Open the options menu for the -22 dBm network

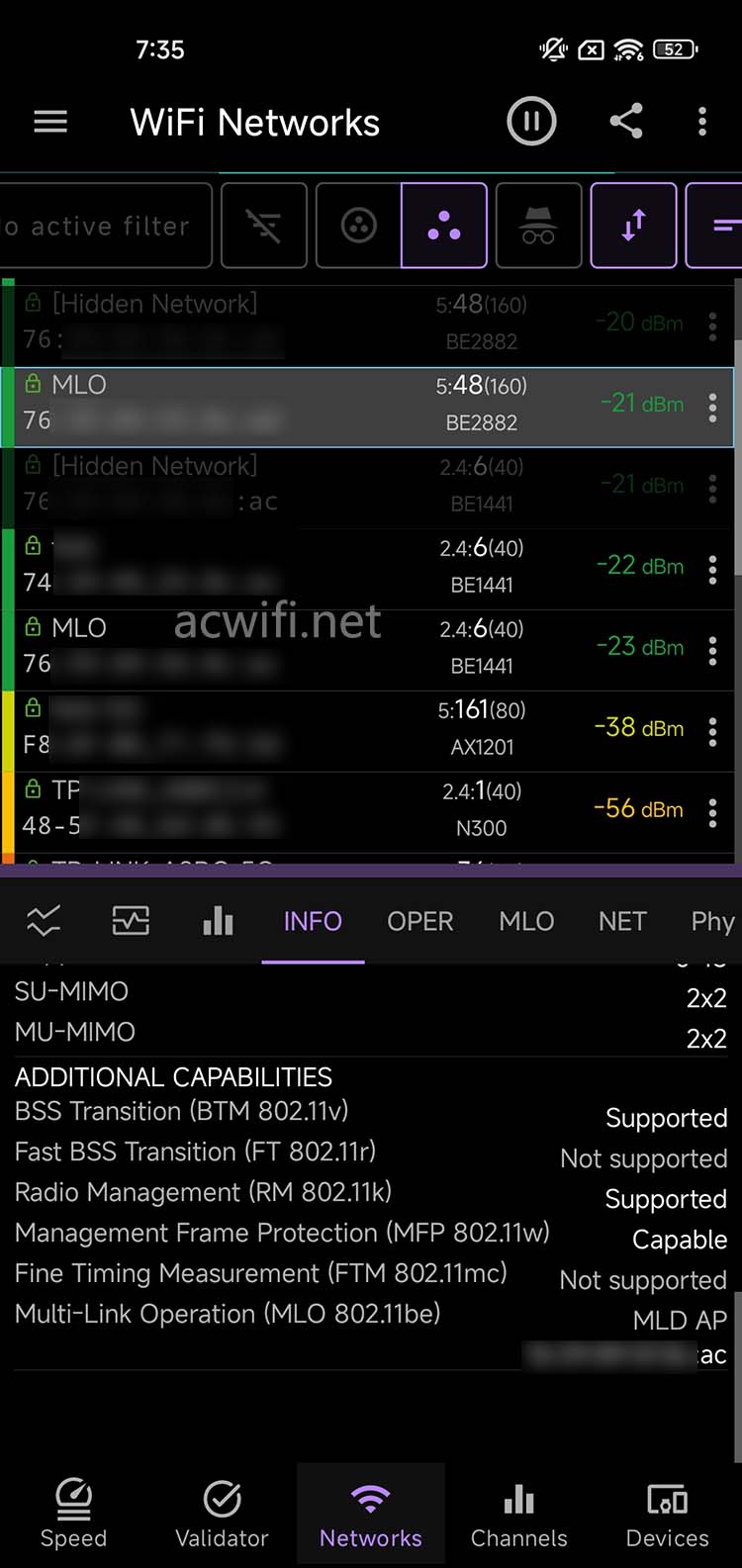(712, 567)
